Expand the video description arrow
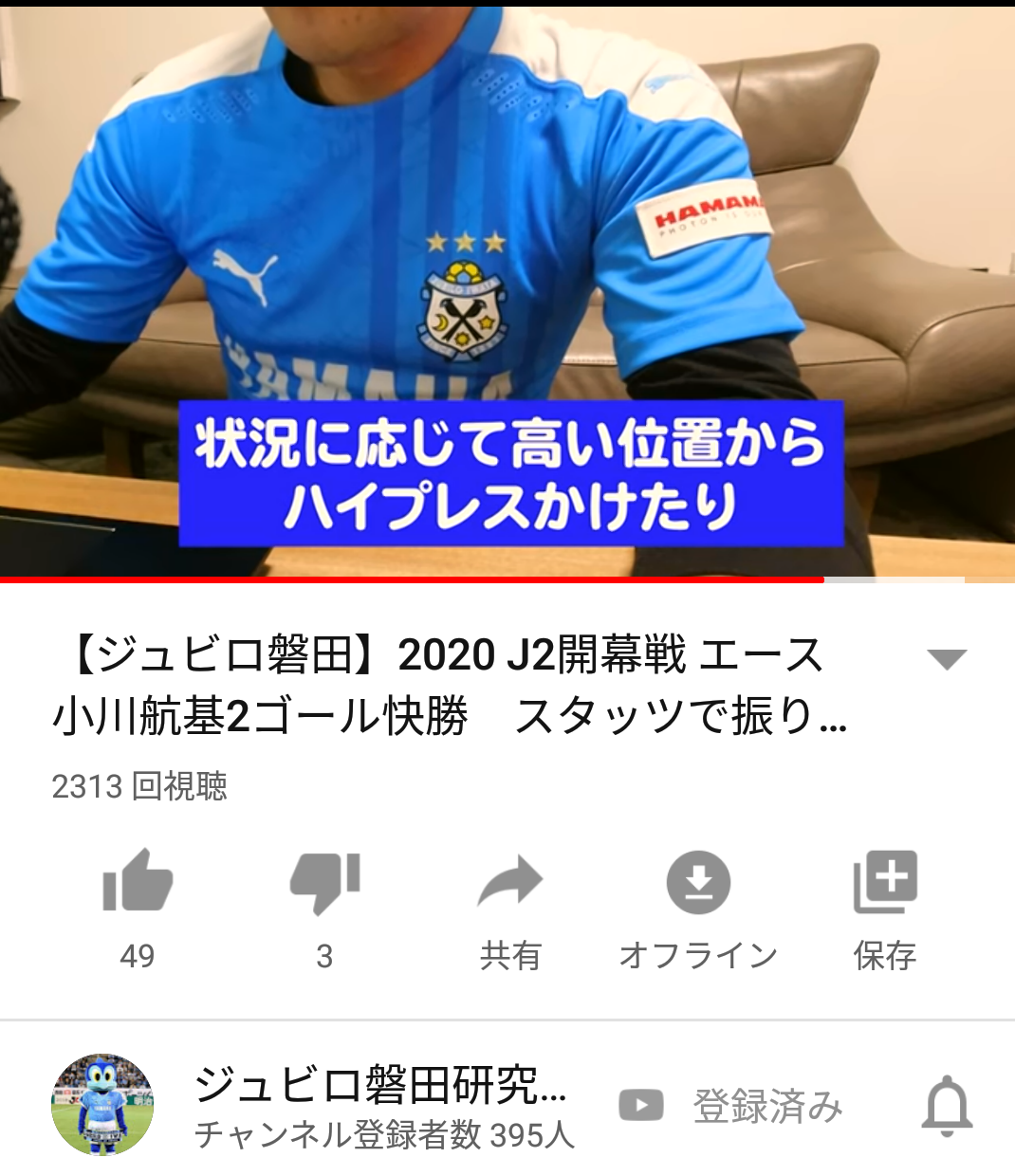This screenshot has width=1015, height=1176. coord(946,658)
